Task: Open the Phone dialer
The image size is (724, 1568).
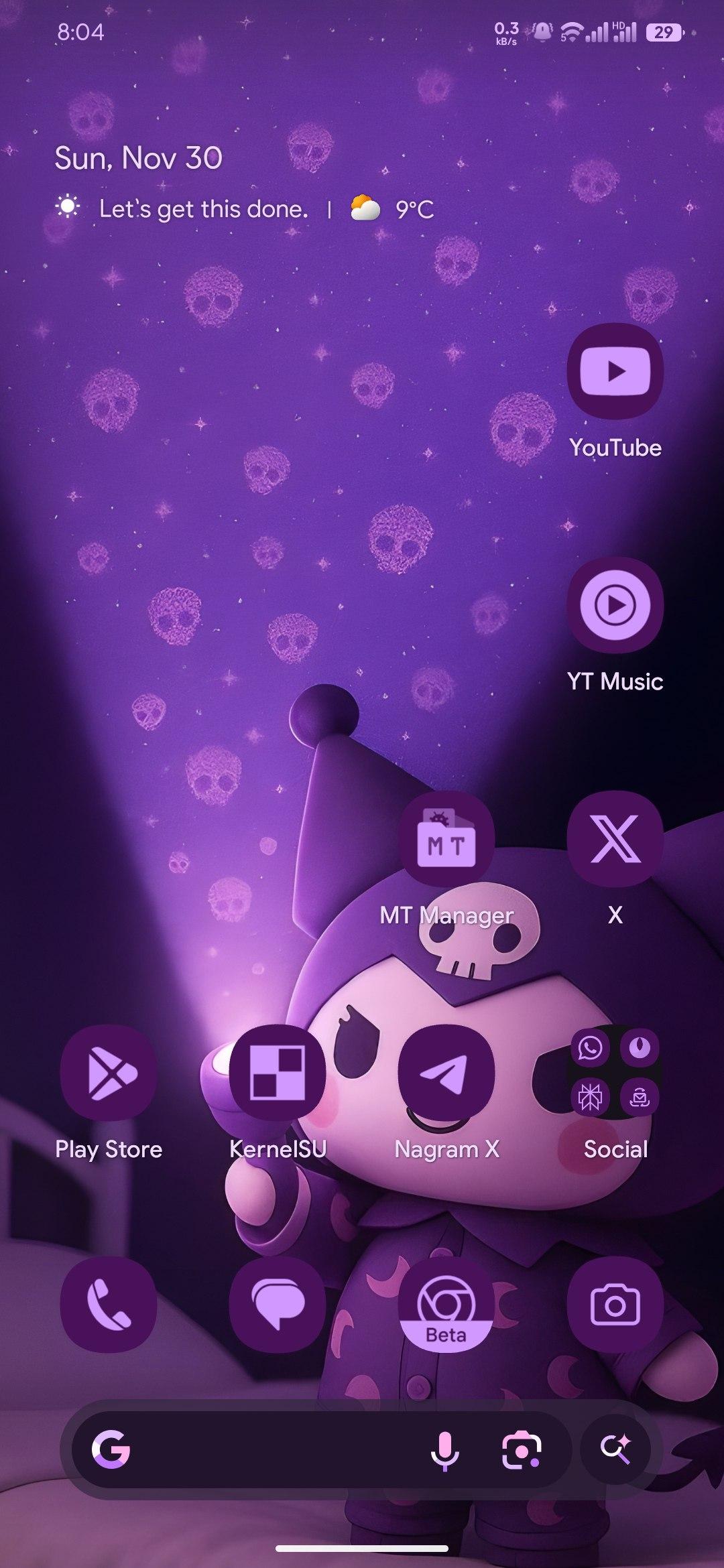Action: pyautogui.click(x=109, y=1305)
